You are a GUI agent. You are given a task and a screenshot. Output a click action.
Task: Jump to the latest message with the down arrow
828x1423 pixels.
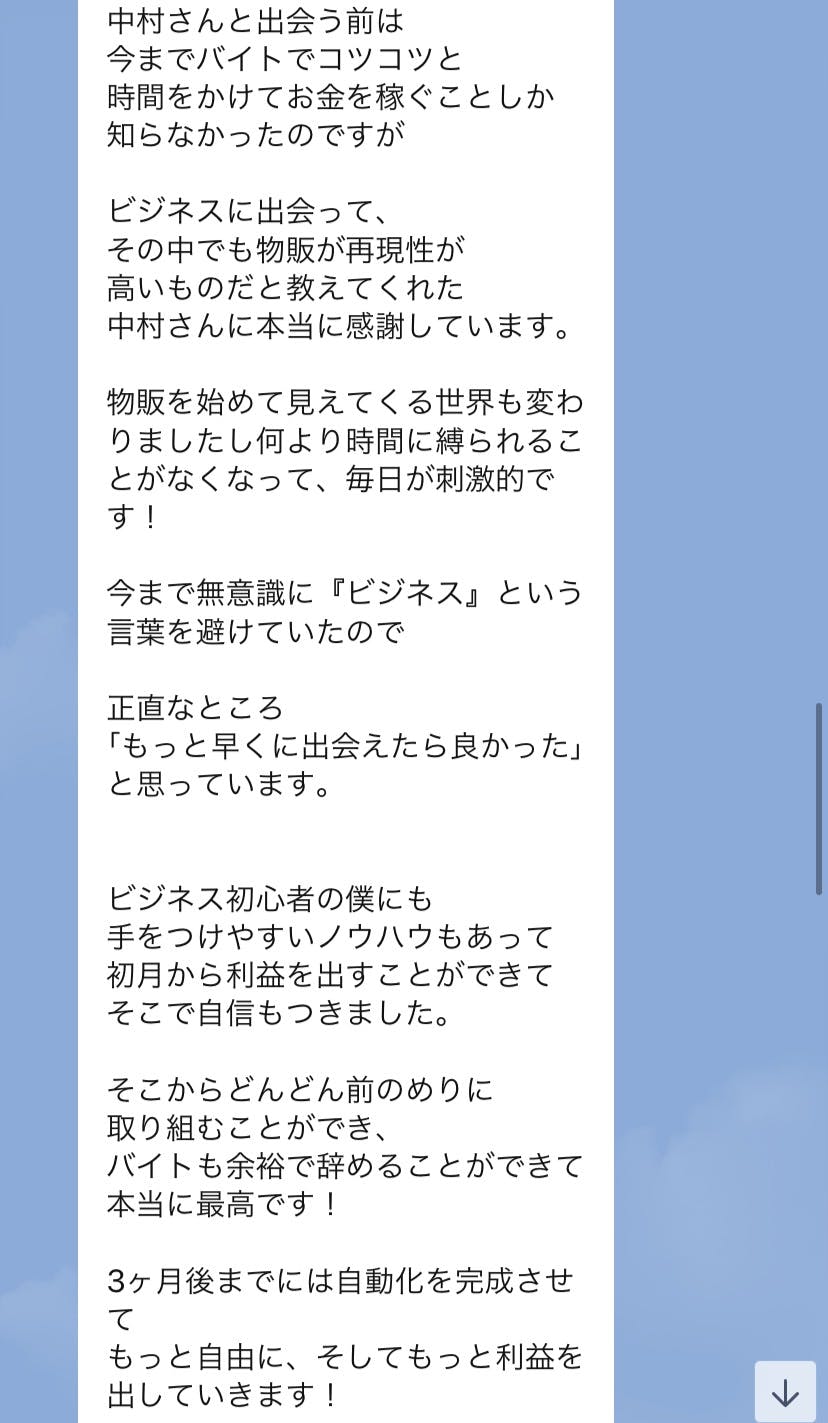[785, 1391]
